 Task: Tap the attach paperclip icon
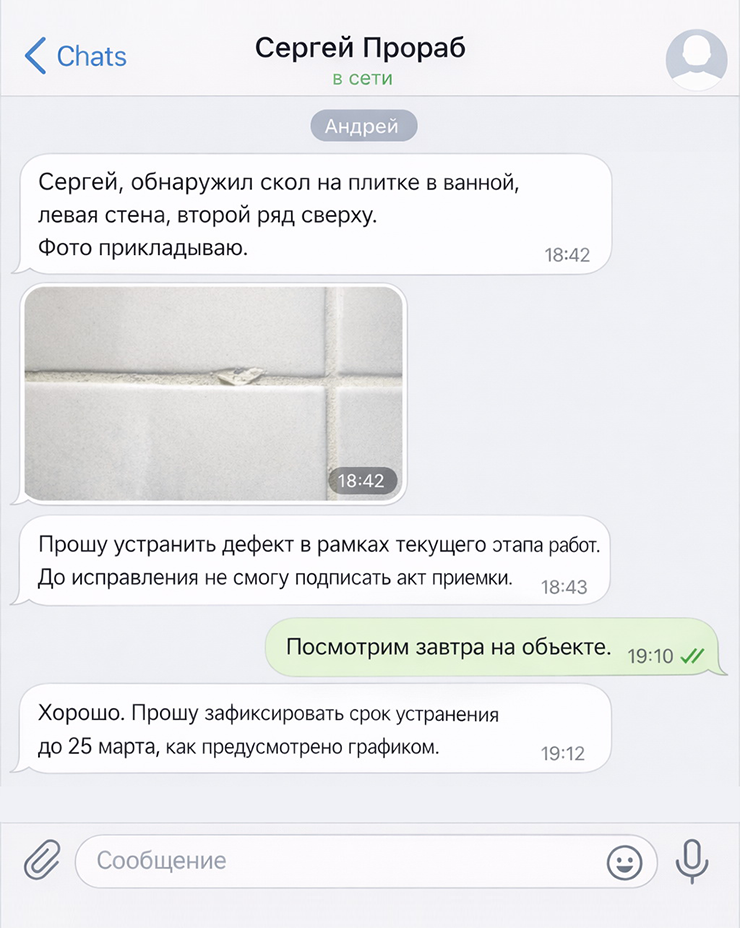click(x=42, y=860)
